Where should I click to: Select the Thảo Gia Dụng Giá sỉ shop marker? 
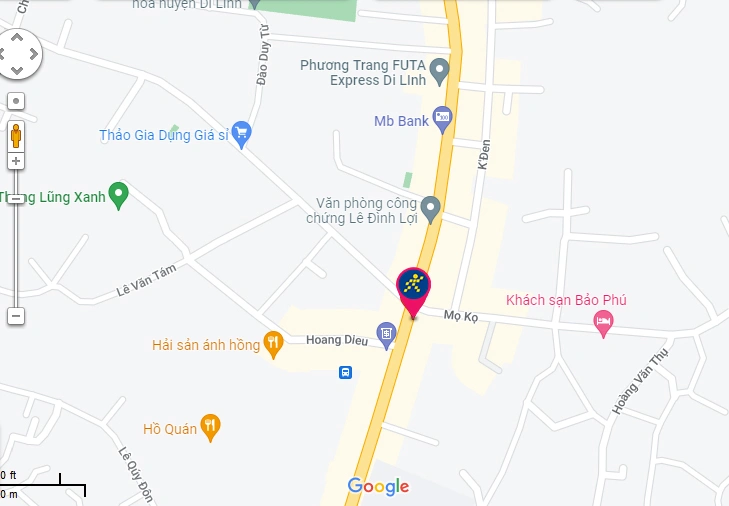tap(241, 135)
